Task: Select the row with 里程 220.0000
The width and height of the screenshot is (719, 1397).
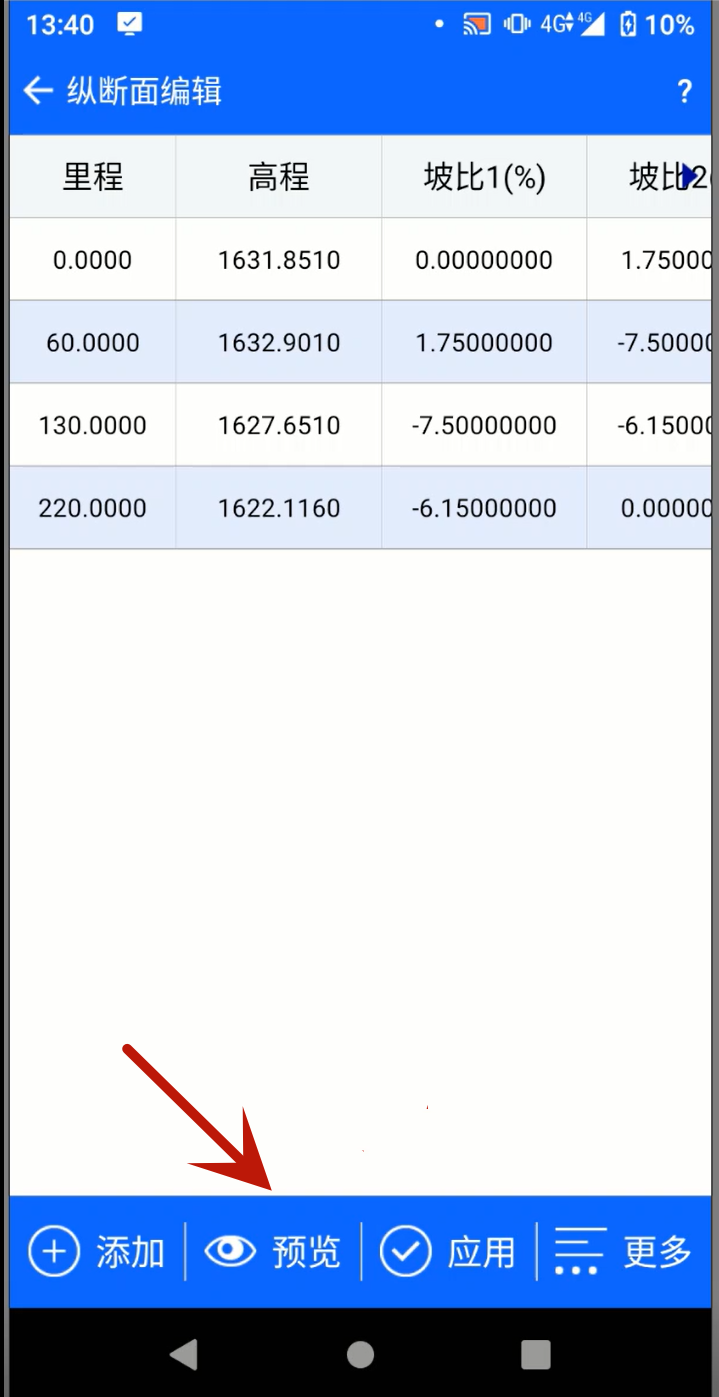Action: click(x=360, y=508)
